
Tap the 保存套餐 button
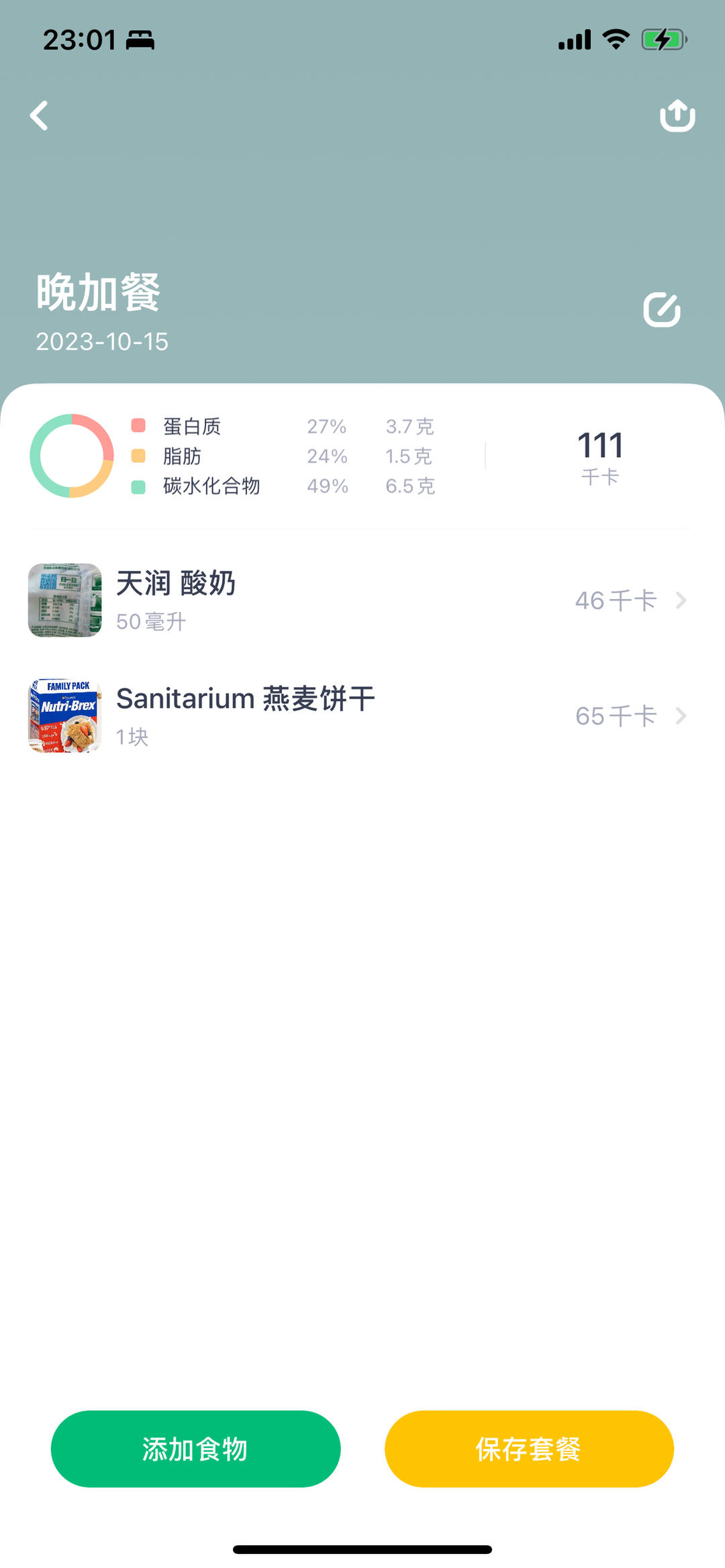[x=529, y=1449]
